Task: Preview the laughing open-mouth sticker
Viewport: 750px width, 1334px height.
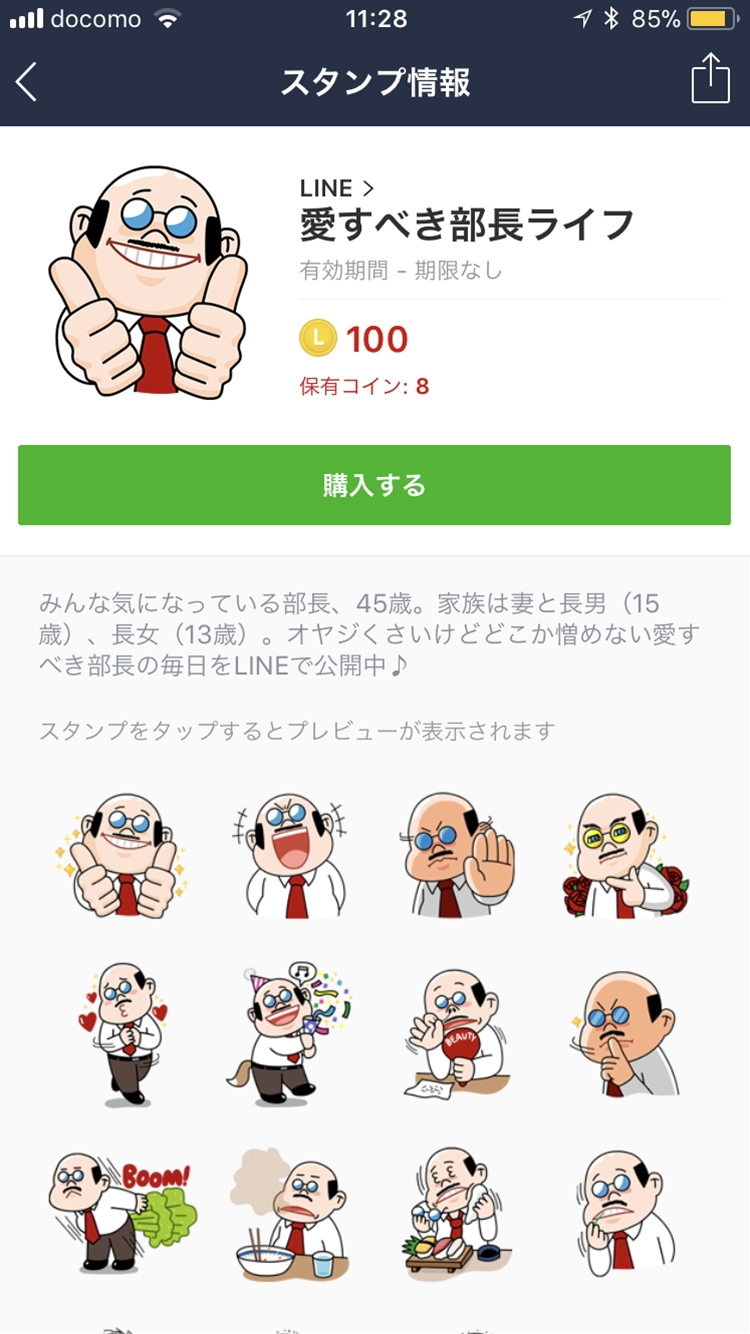Action: (x=292, y=855)
